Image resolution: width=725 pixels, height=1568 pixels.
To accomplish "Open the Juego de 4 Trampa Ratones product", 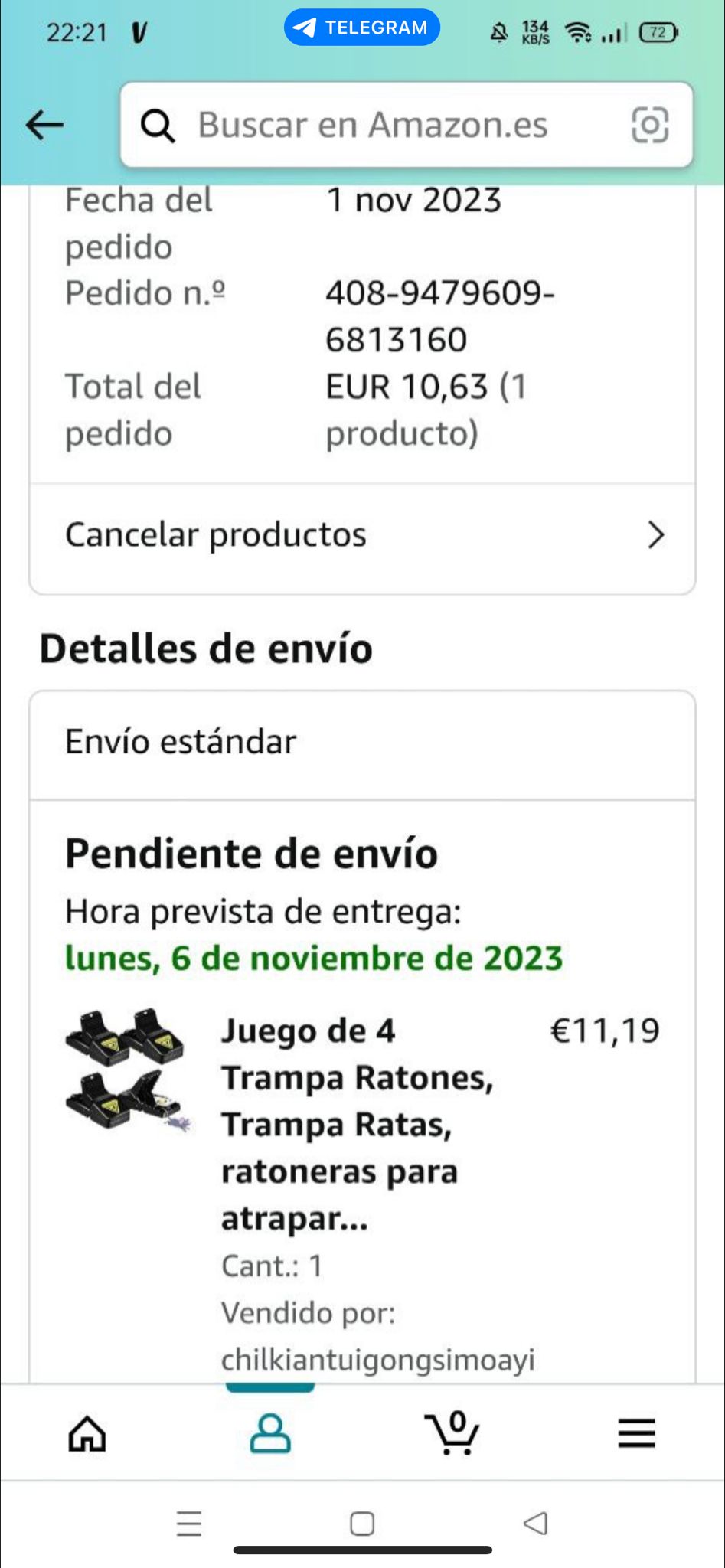I will 358,1124.
